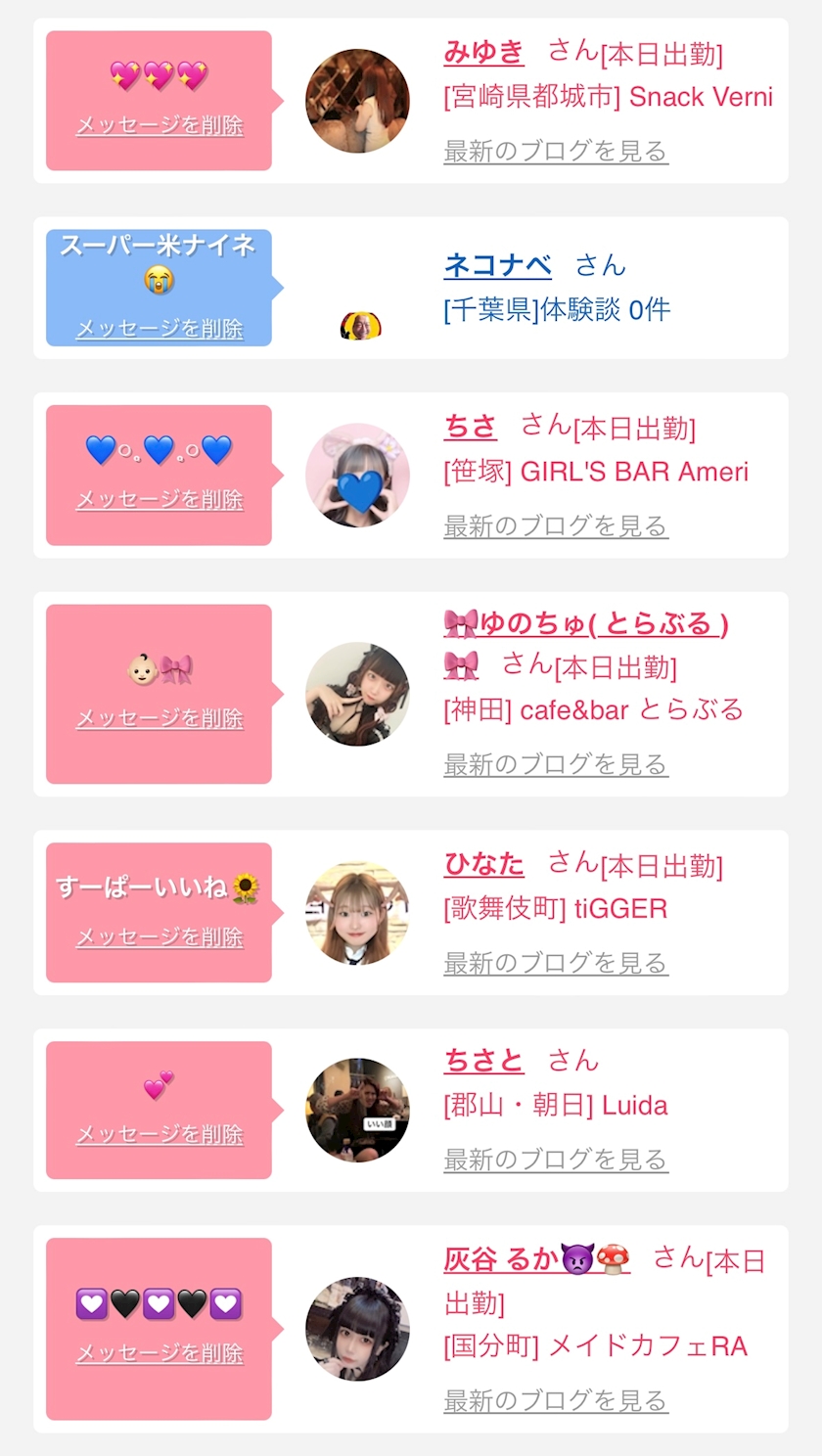The image size is (822, 1456).
Task: Open みゆき's profile name link
Action: click(x=483, y=51)
